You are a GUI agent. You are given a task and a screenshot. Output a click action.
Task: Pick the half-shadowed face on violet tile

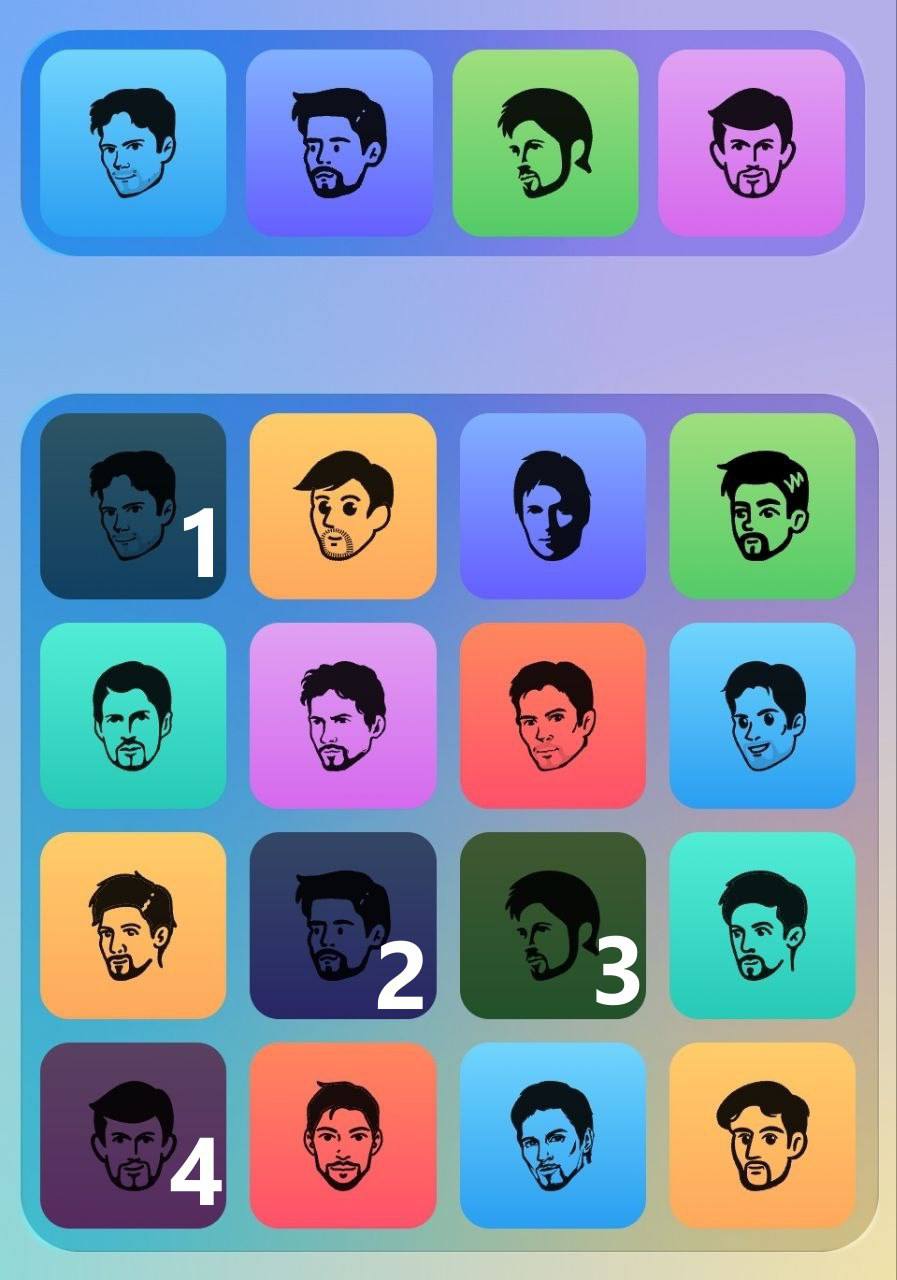553,506
